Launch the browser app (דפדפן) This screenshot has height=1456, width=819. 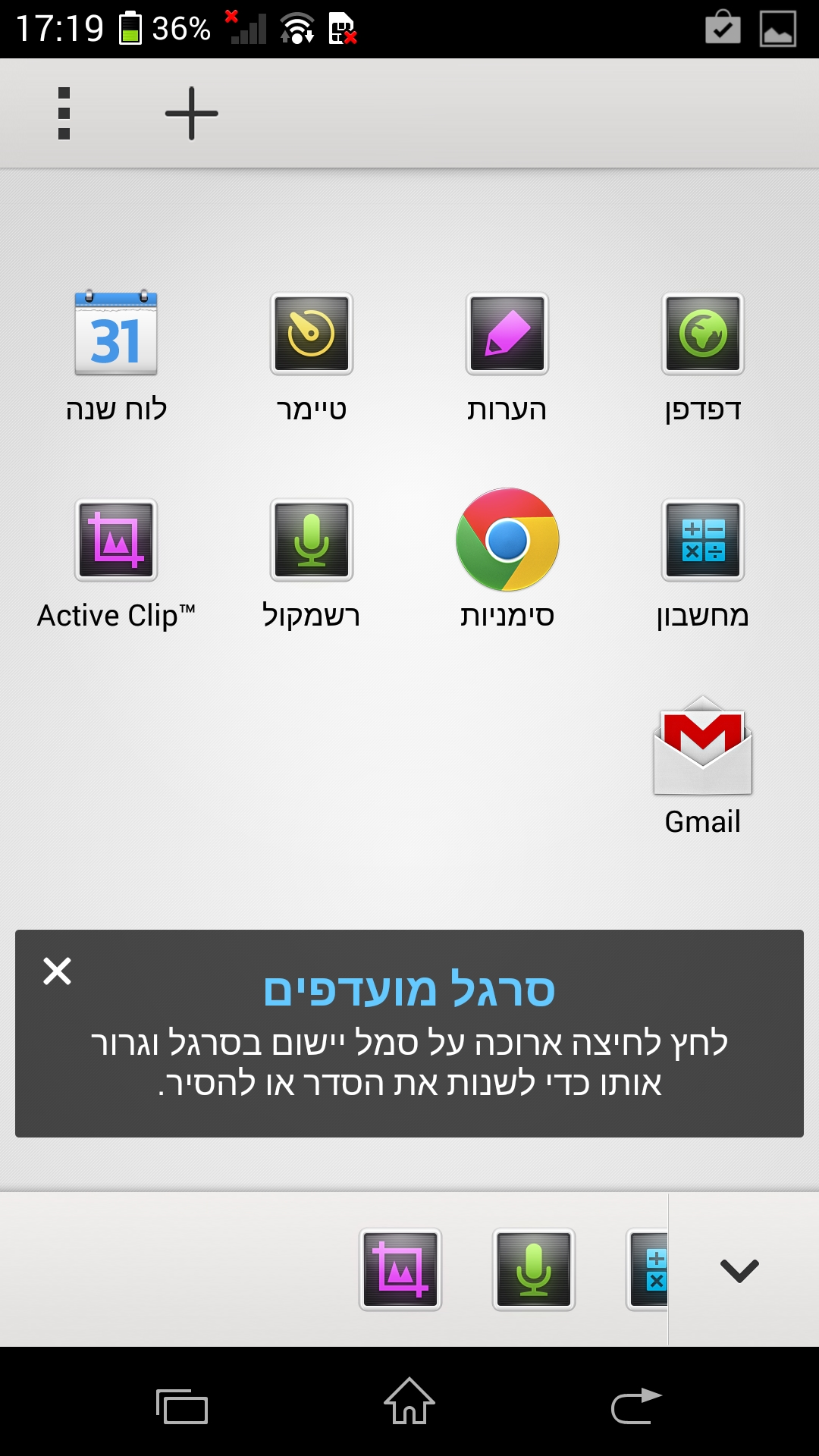(x=702, y=334)
